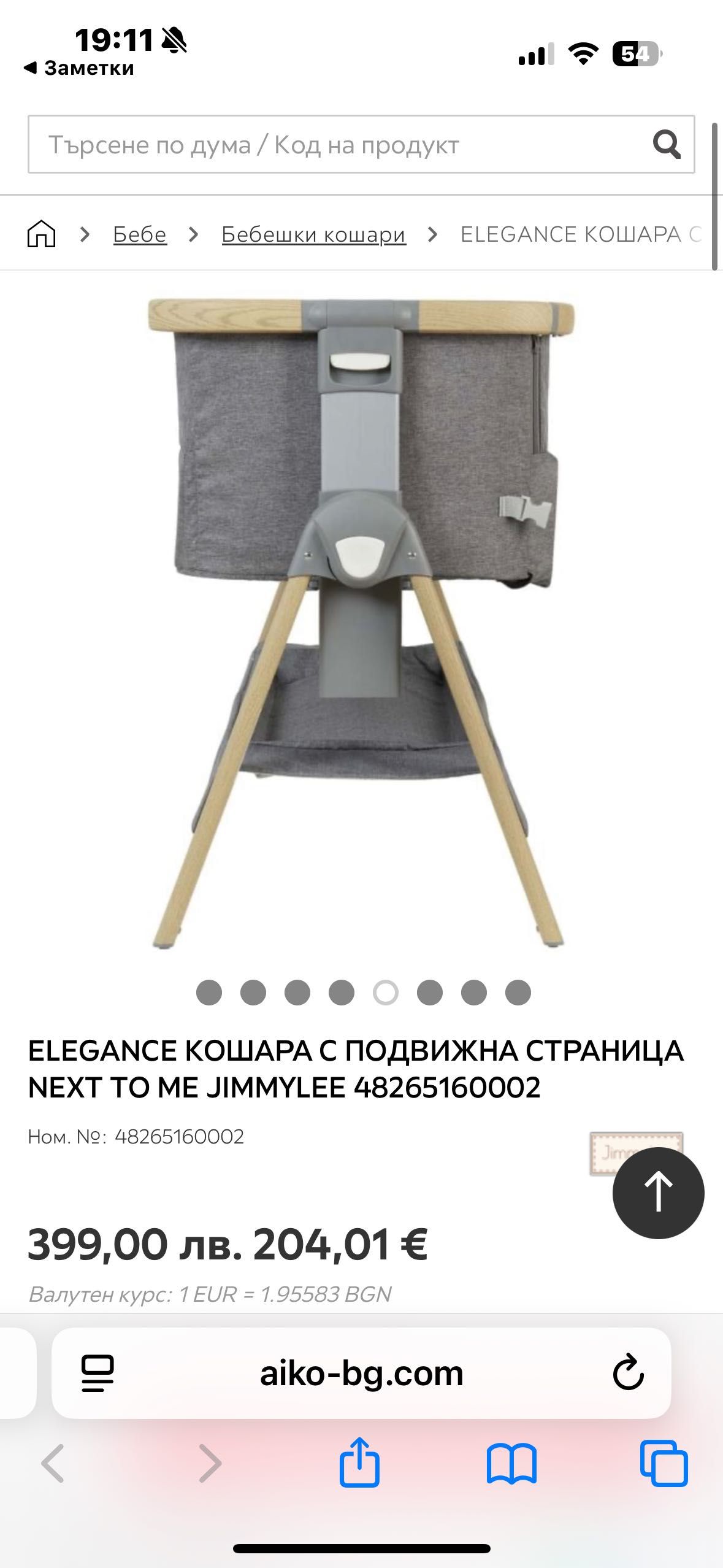The image size is (723, 1568).
Task: Open the Бебе breadcrumb link
Action: pos(140,234)
